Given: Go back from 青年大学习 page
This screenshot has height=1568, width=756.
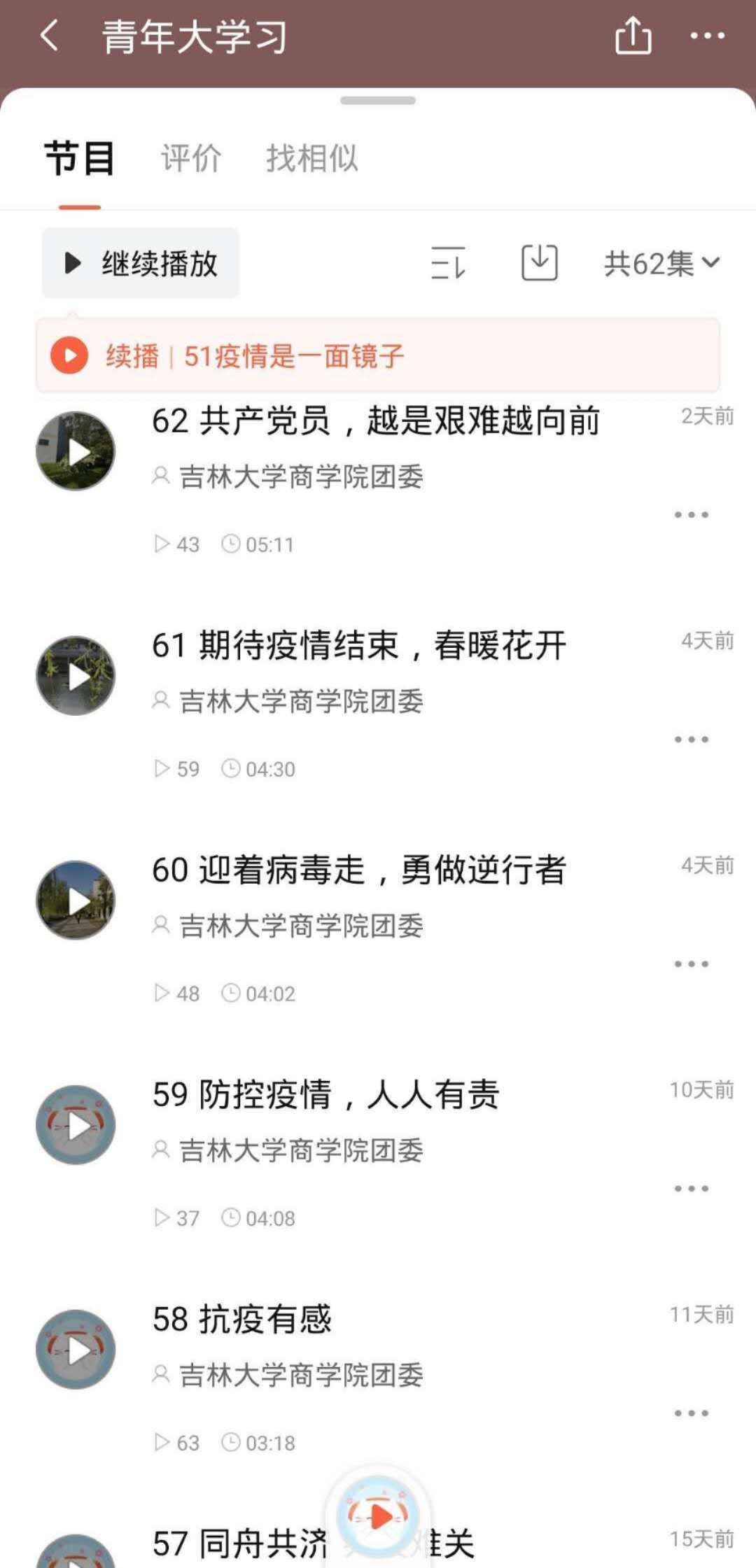Looking at the screenshot, I should [49, 36].
